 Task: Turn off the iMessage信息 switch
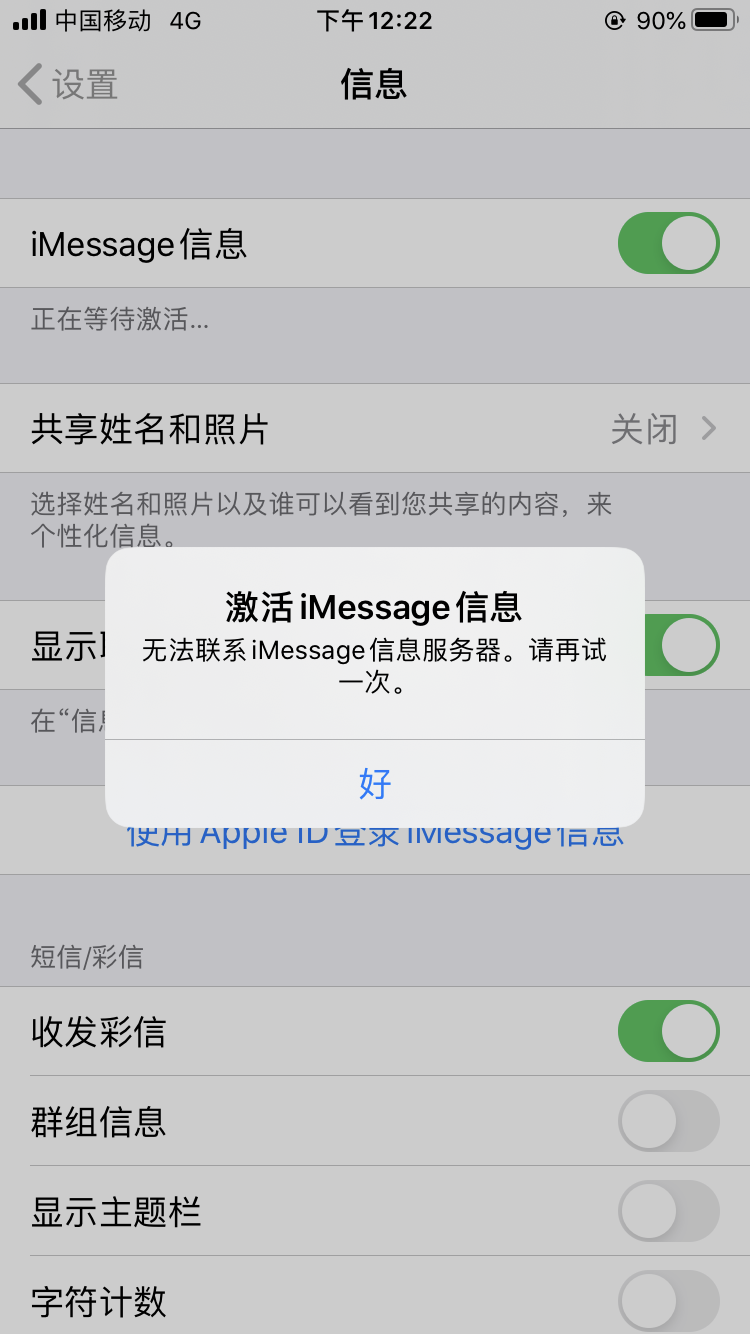click(x=668, y=243)
